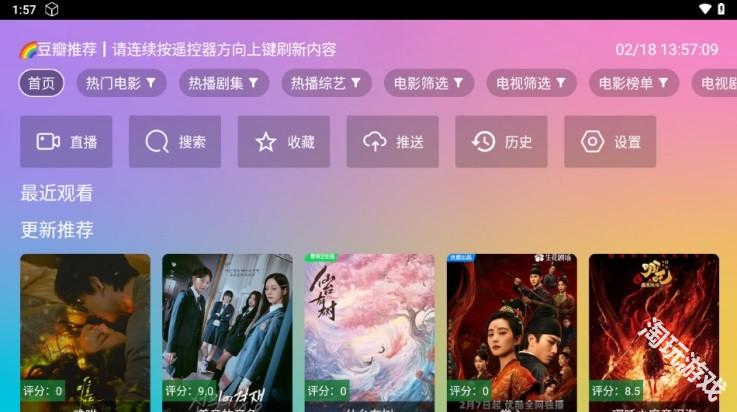
Task: Open the 热门电影 category
Action: coord(121,83)
